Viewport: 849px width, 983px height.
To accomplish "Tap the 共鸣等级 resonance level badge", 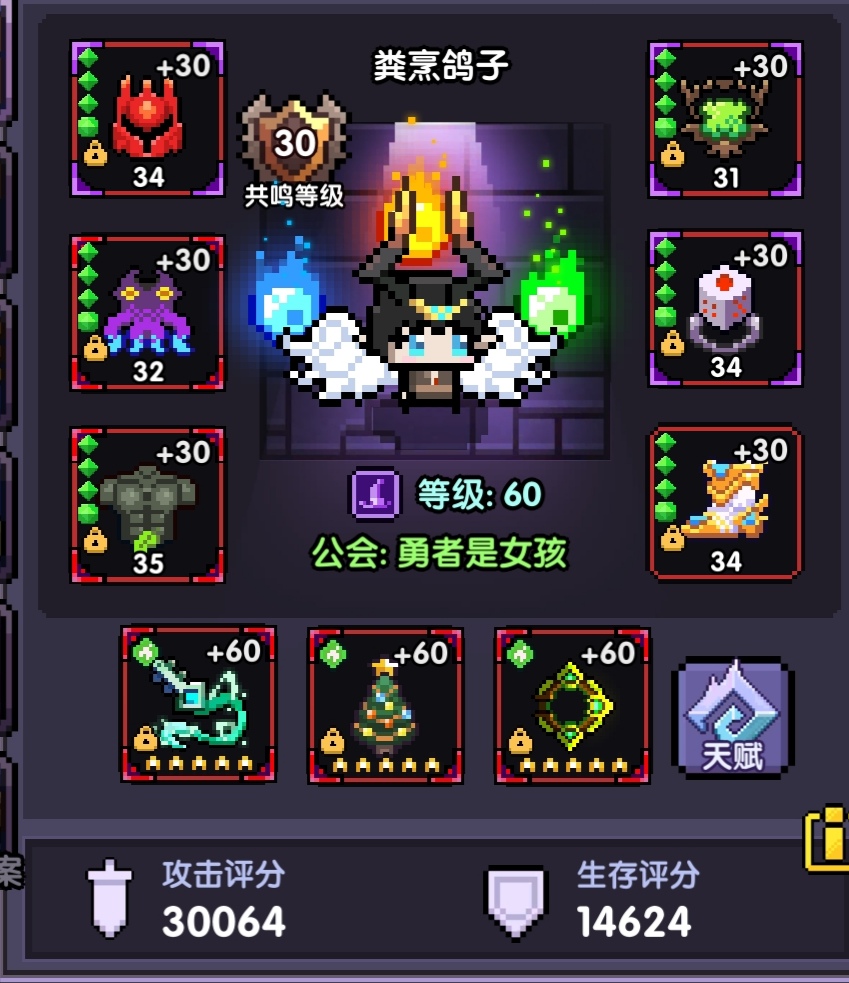I will tap(295, 150).
